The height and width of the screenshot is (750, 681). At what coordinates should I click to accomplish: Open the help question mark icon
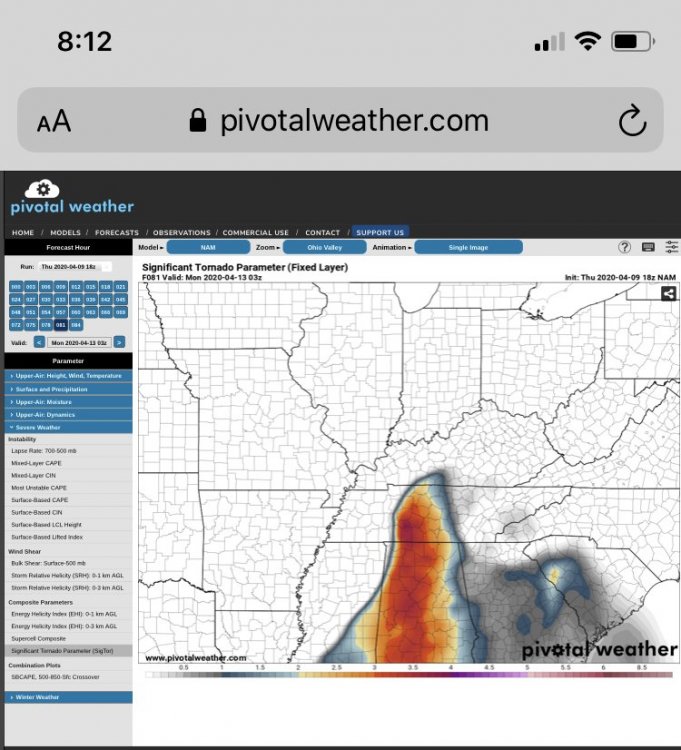coord(625,247)
